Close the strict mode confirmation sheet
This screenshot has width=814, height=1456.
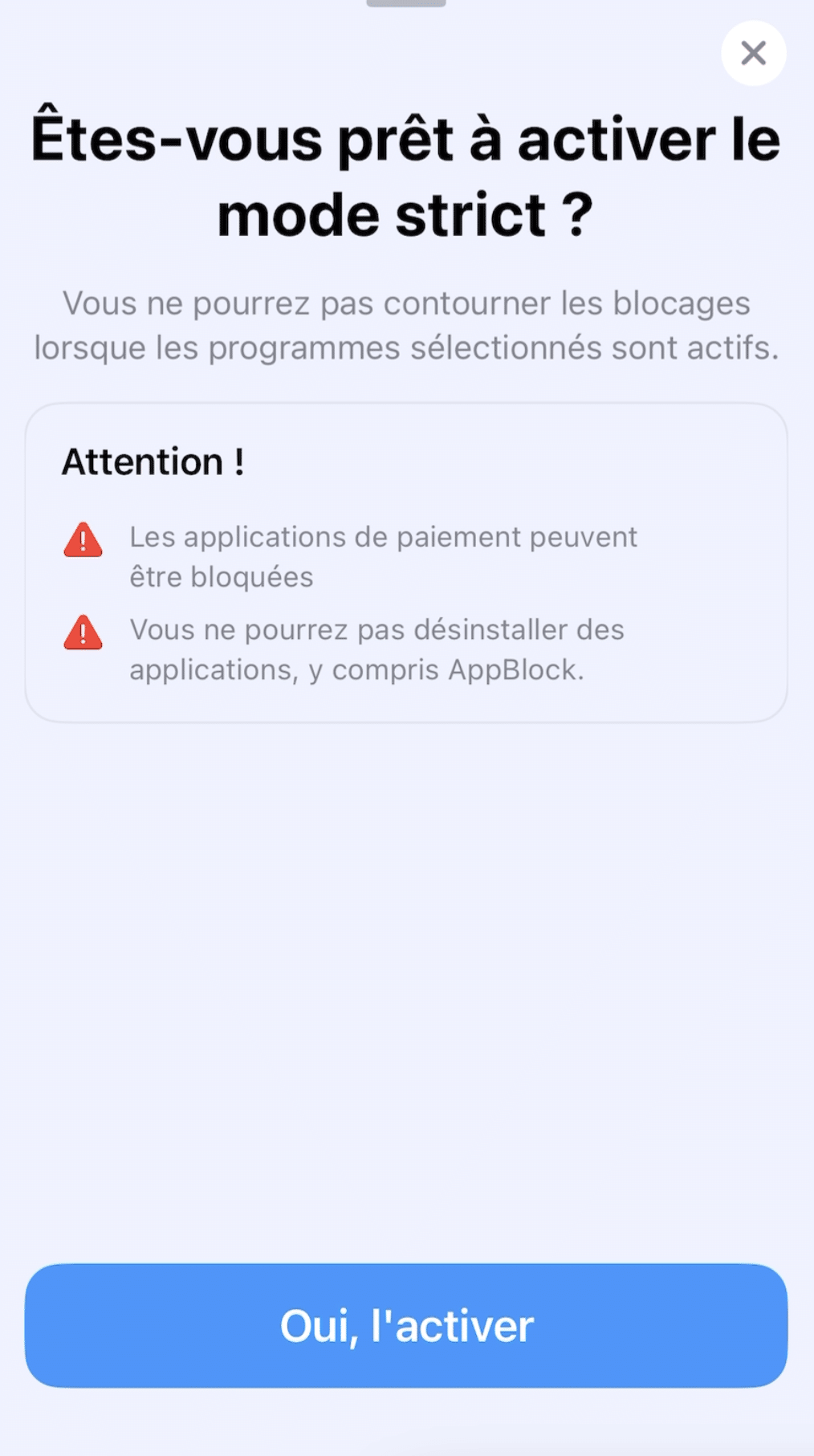(753, 53)
